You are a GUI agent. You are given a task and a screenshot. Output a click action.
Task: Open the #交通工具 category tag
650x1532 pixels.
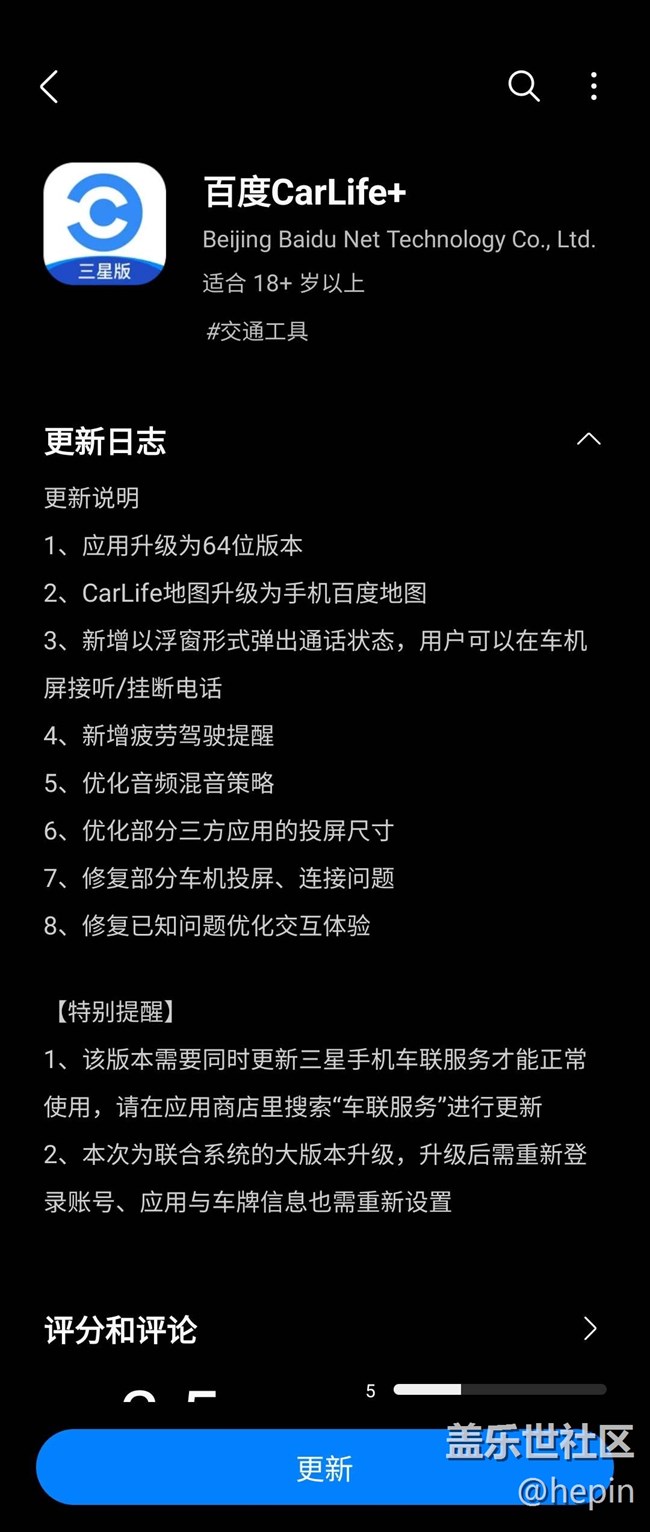click(x=257, y=332)
